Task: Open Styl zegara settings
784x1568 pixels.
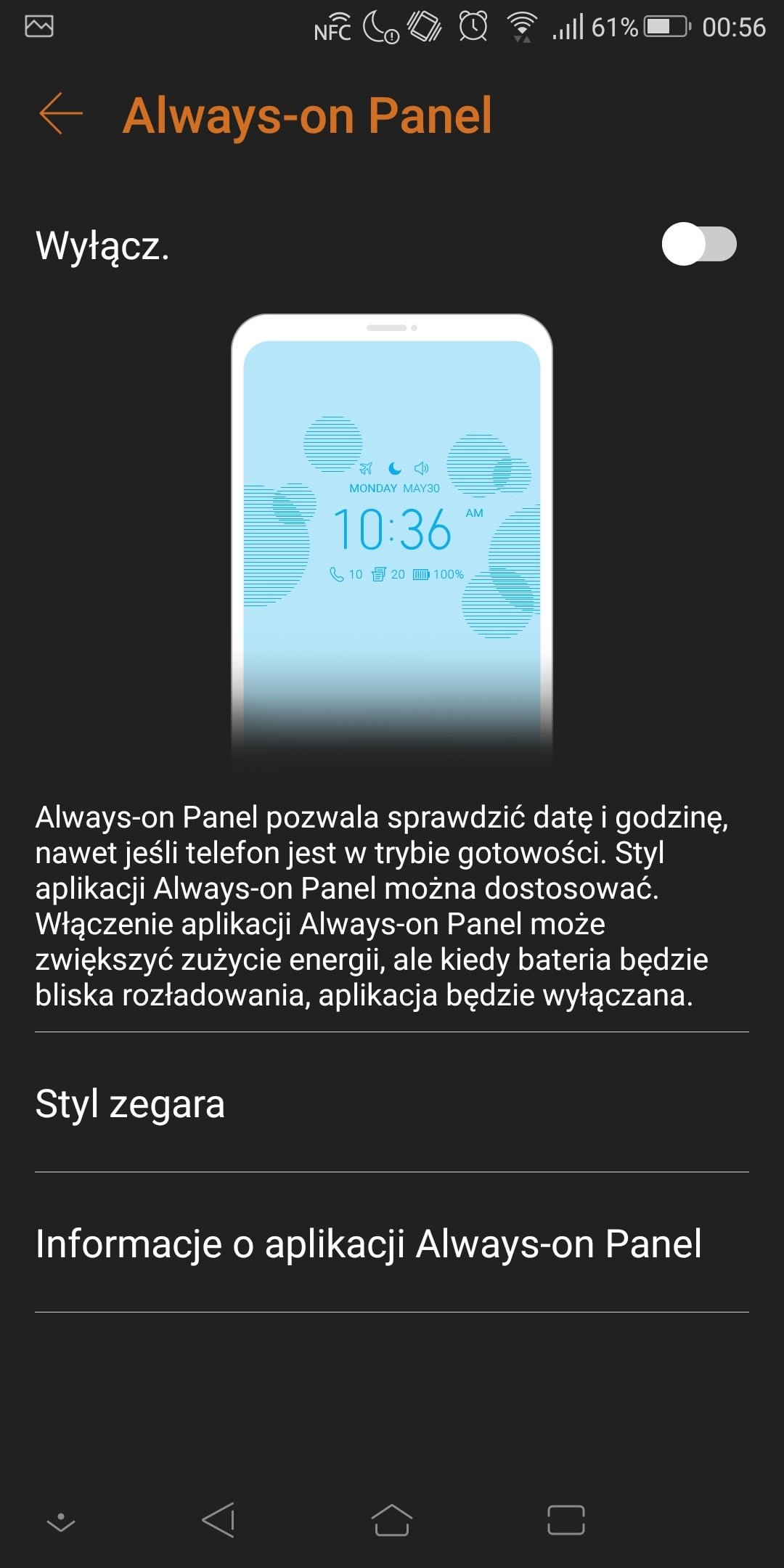Action: pos(392,1103)
